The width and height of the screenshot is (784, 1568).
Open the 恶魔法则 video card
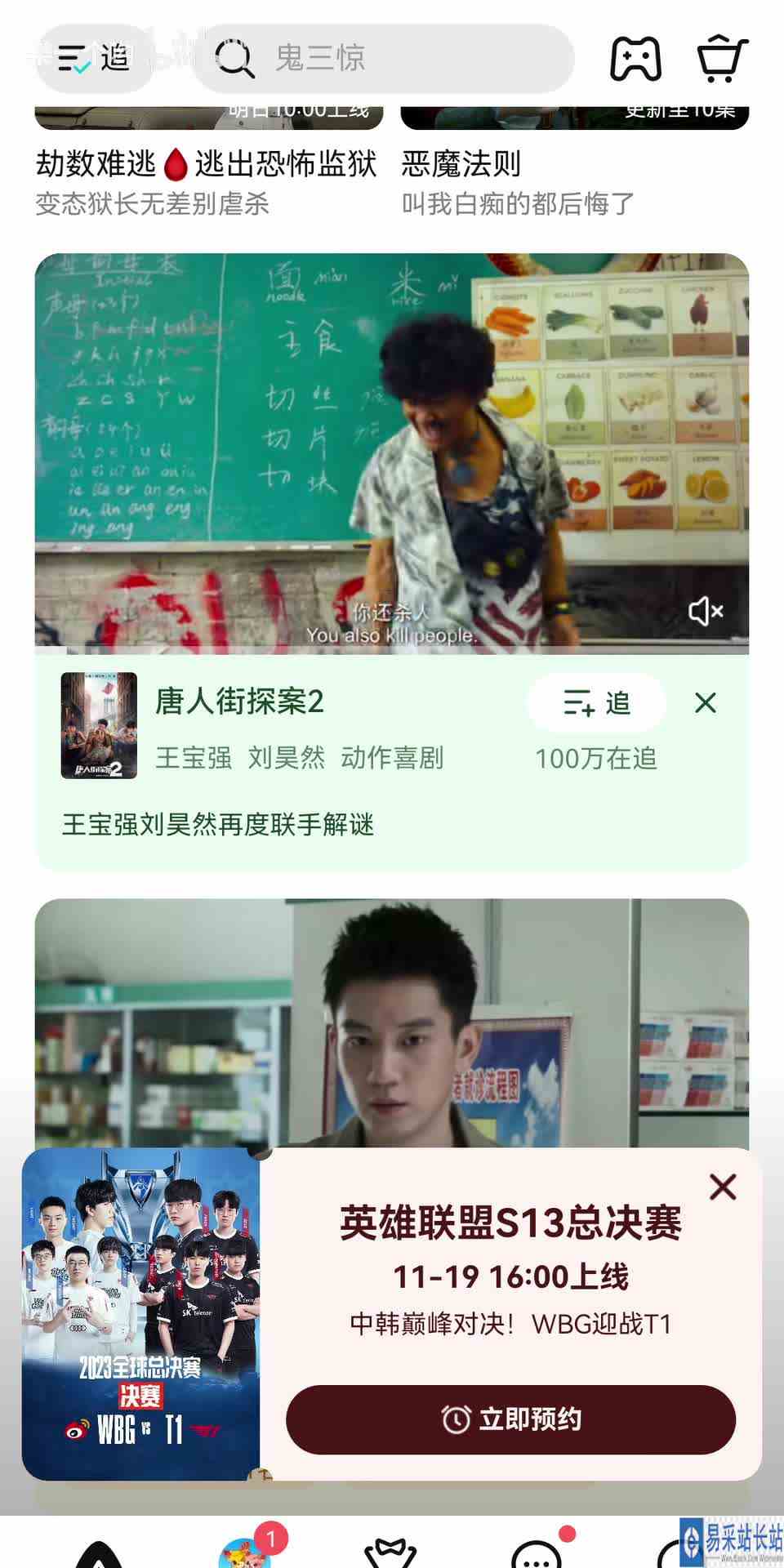click(x=574, y=163)
